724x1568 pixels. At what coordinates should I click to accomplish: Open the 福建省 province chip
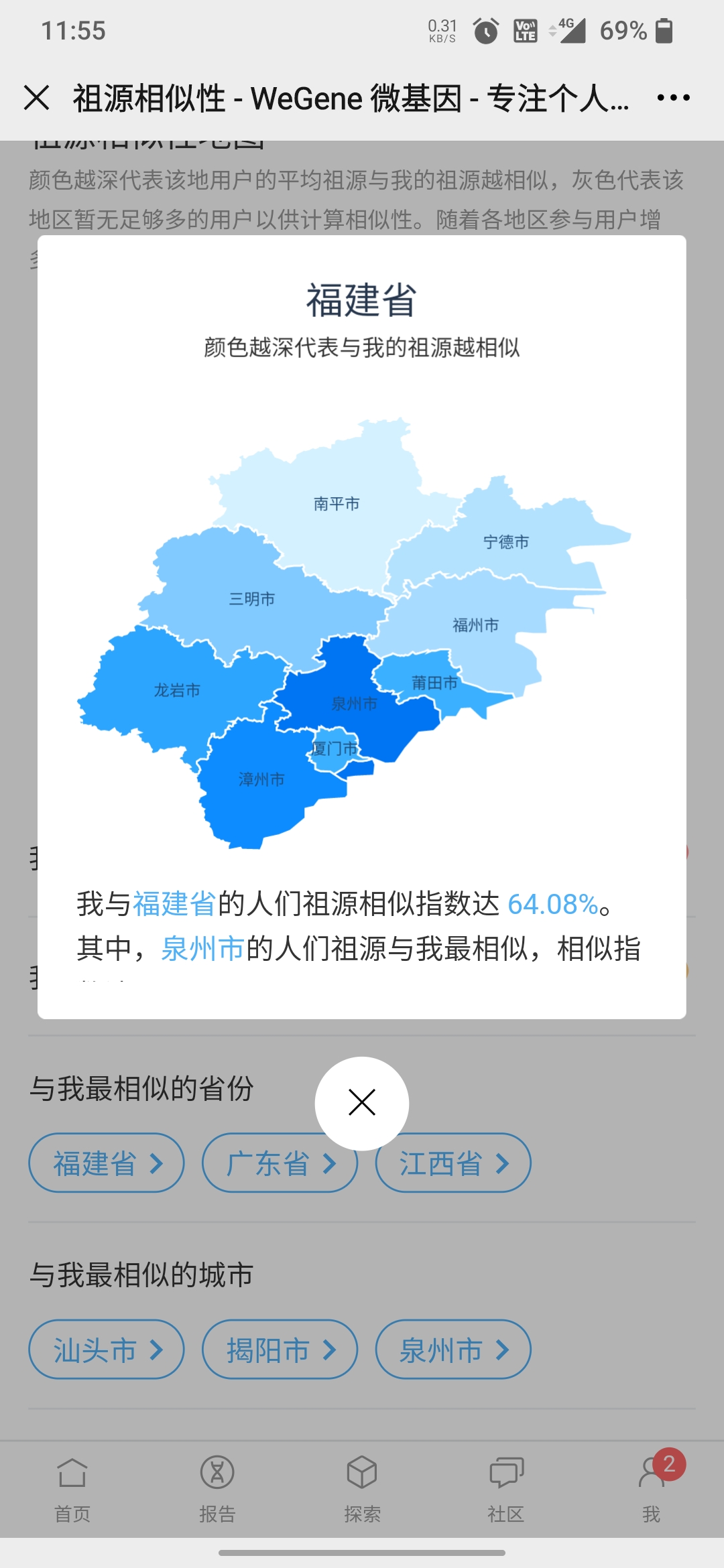tap(107, 1163)
